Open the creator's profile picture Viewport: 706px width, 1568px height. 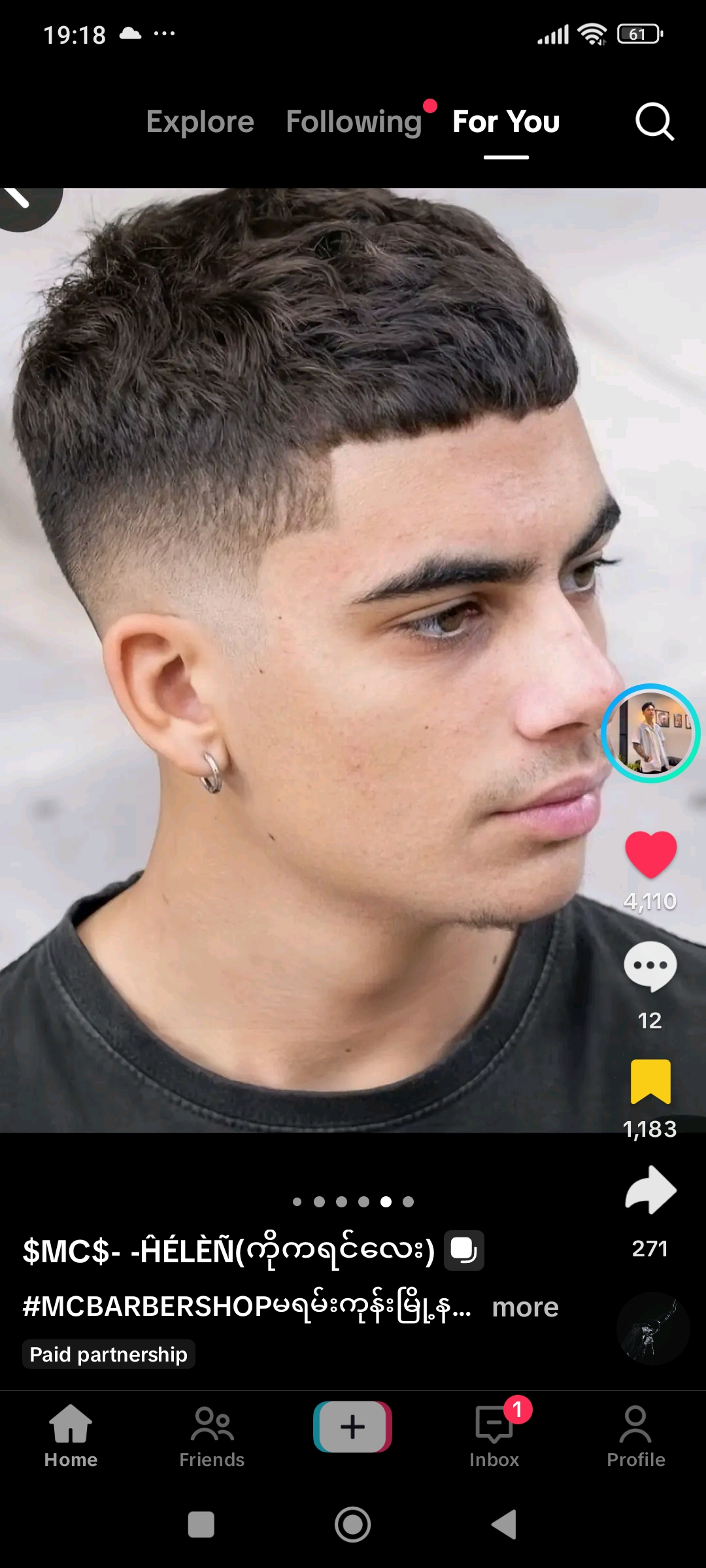pos(650,733)
